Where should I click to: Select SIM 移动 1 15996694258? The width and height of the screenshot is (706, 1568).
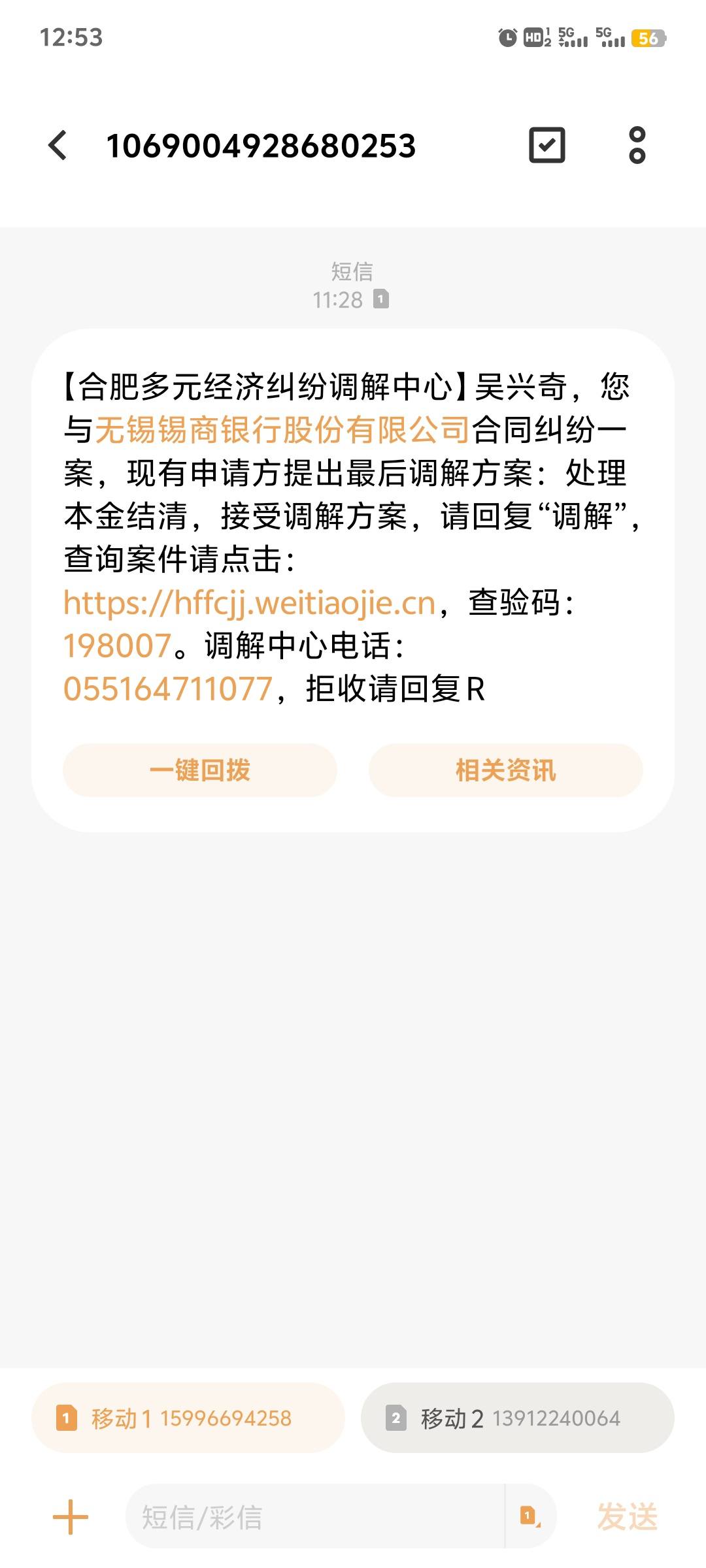point(188,1418)
